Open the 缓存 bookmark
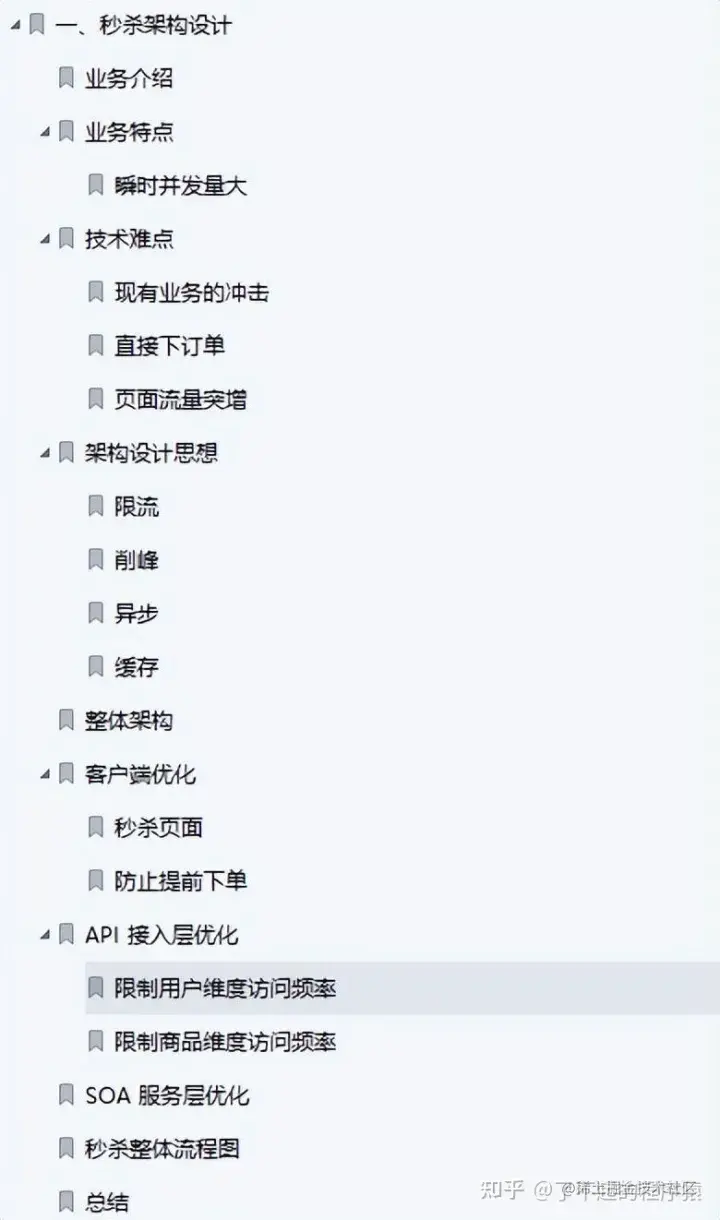The width and height of the screenshot is (720, 1220). 136,667
